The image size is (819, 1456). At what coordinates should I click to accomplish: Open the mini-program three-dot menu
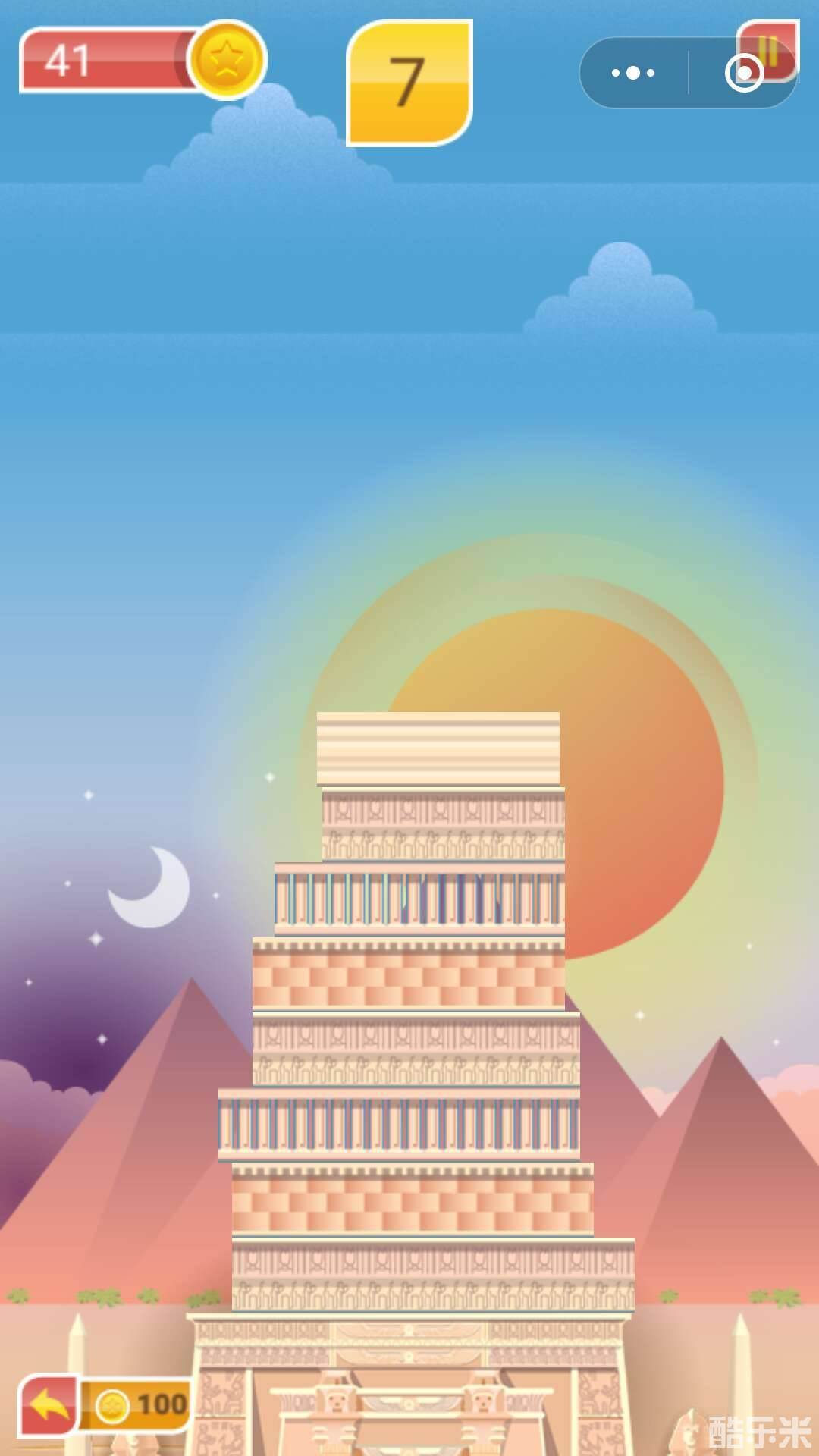633,73
